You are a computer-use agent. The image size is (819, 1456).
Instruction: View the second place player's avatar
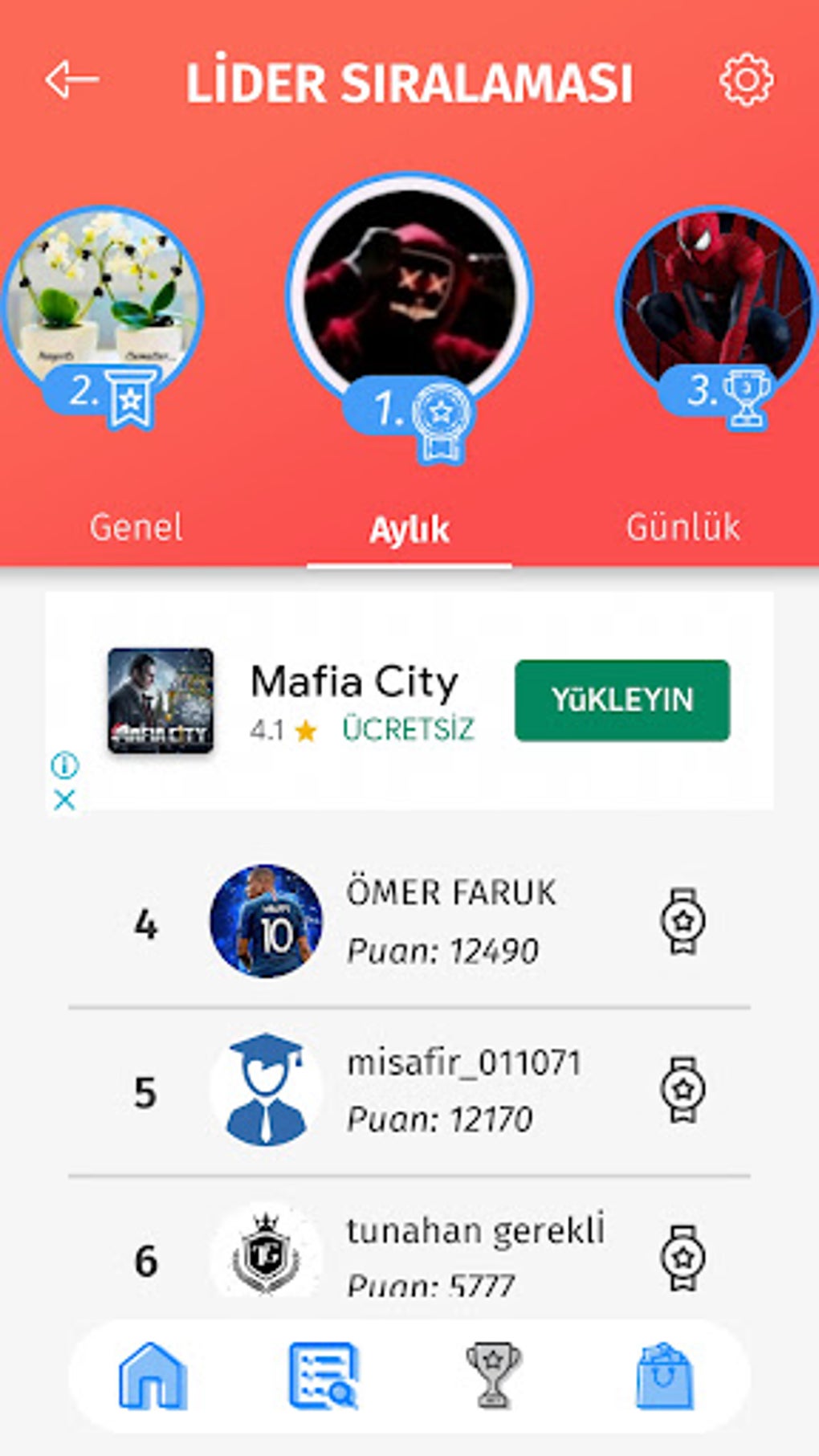click(x=103, y=293)
